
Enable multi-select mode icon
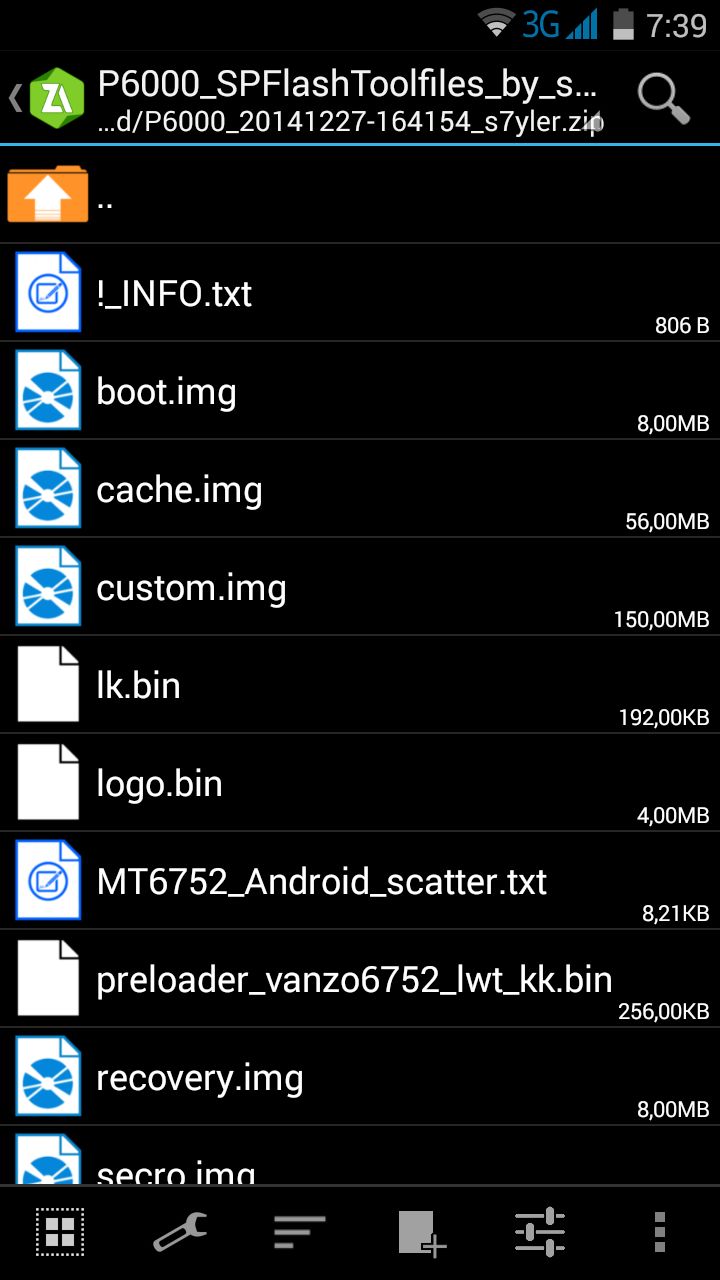[60, 1232]
